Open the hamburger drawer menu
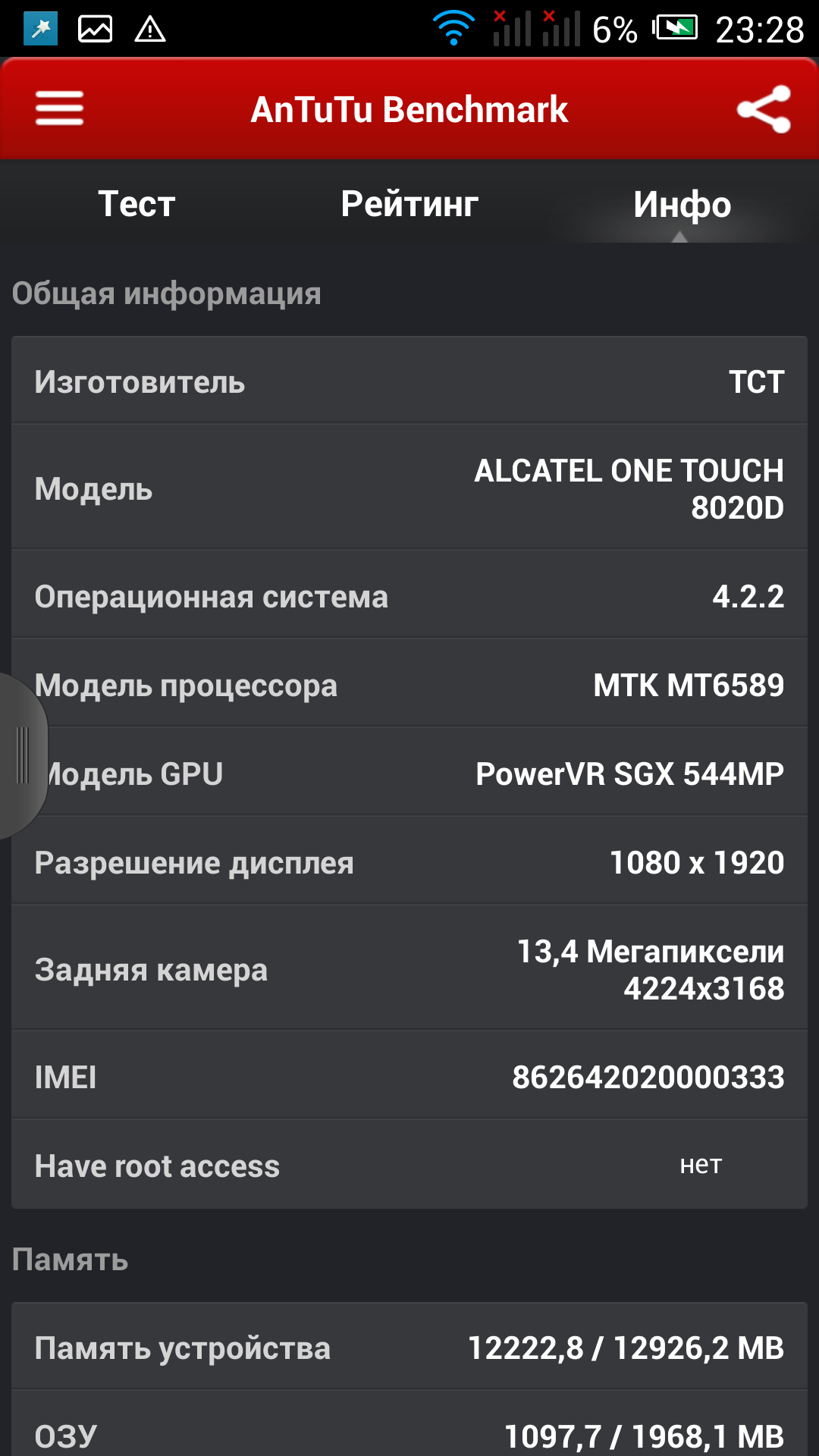The width and height of the screenshot is (819, 1456). point(59,108)
